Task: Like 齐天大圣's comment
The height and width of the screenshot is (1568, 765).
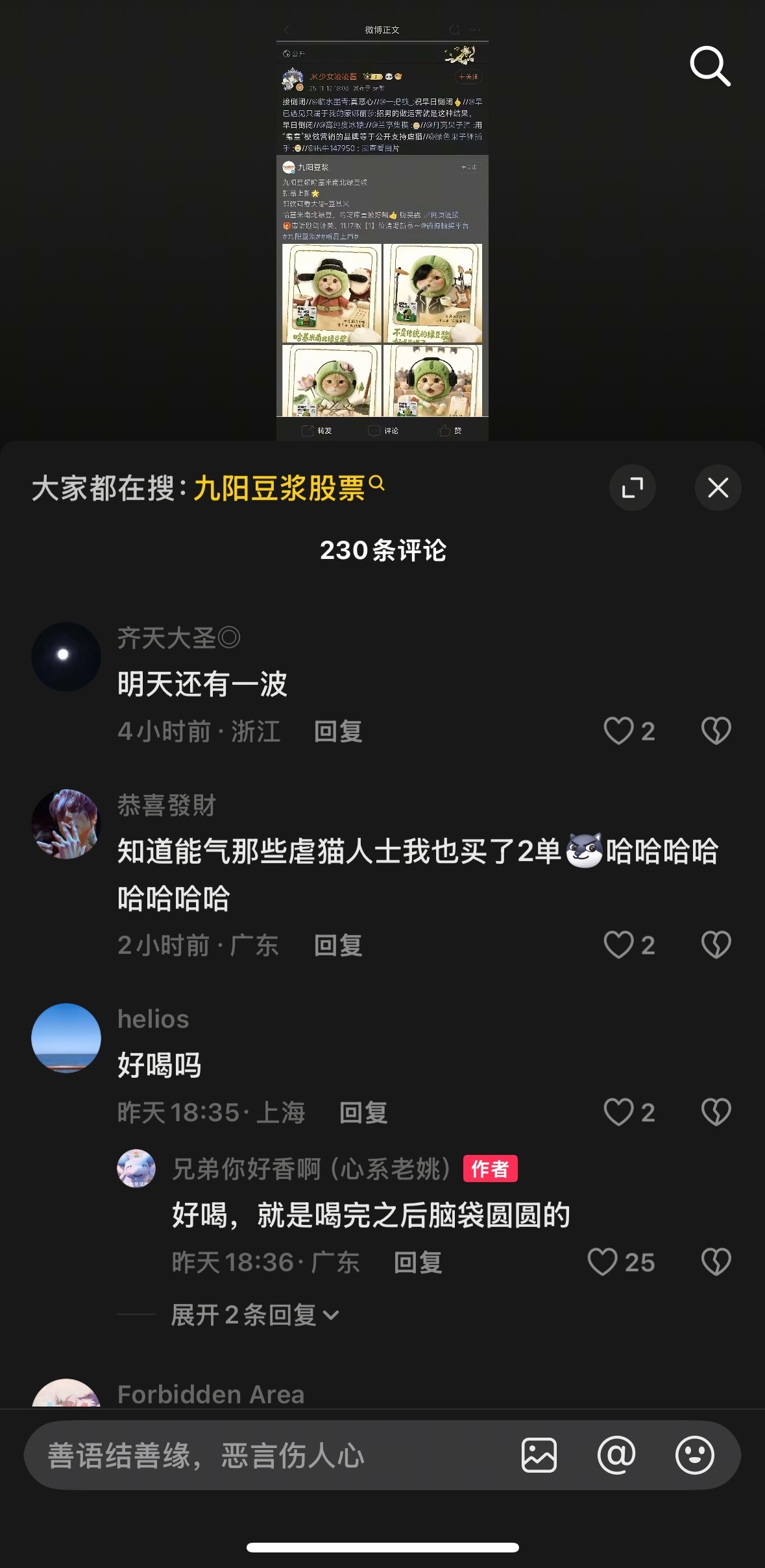Action: 619,731
